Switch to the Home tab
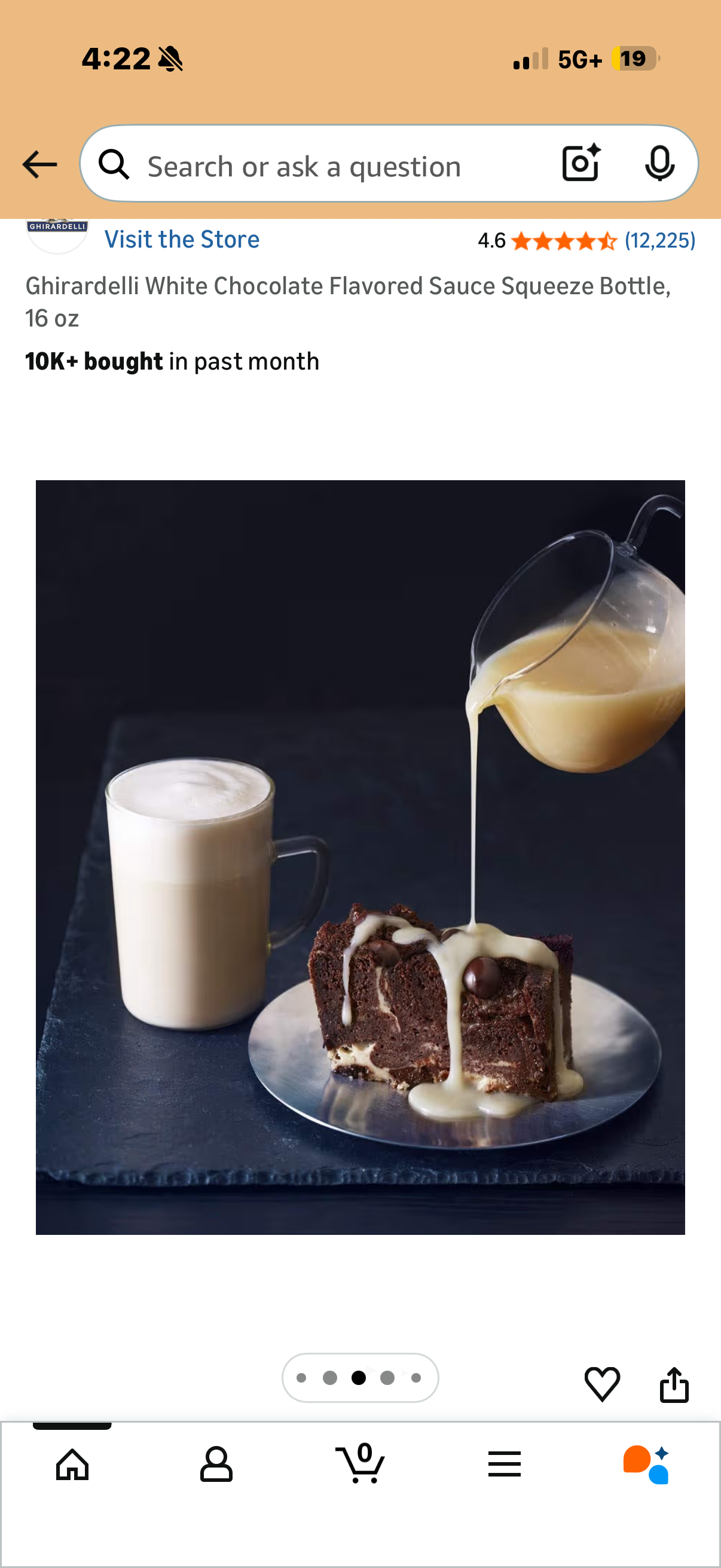The width and height of the screenshot is (721, 1568). click(x=72, y=1464)
